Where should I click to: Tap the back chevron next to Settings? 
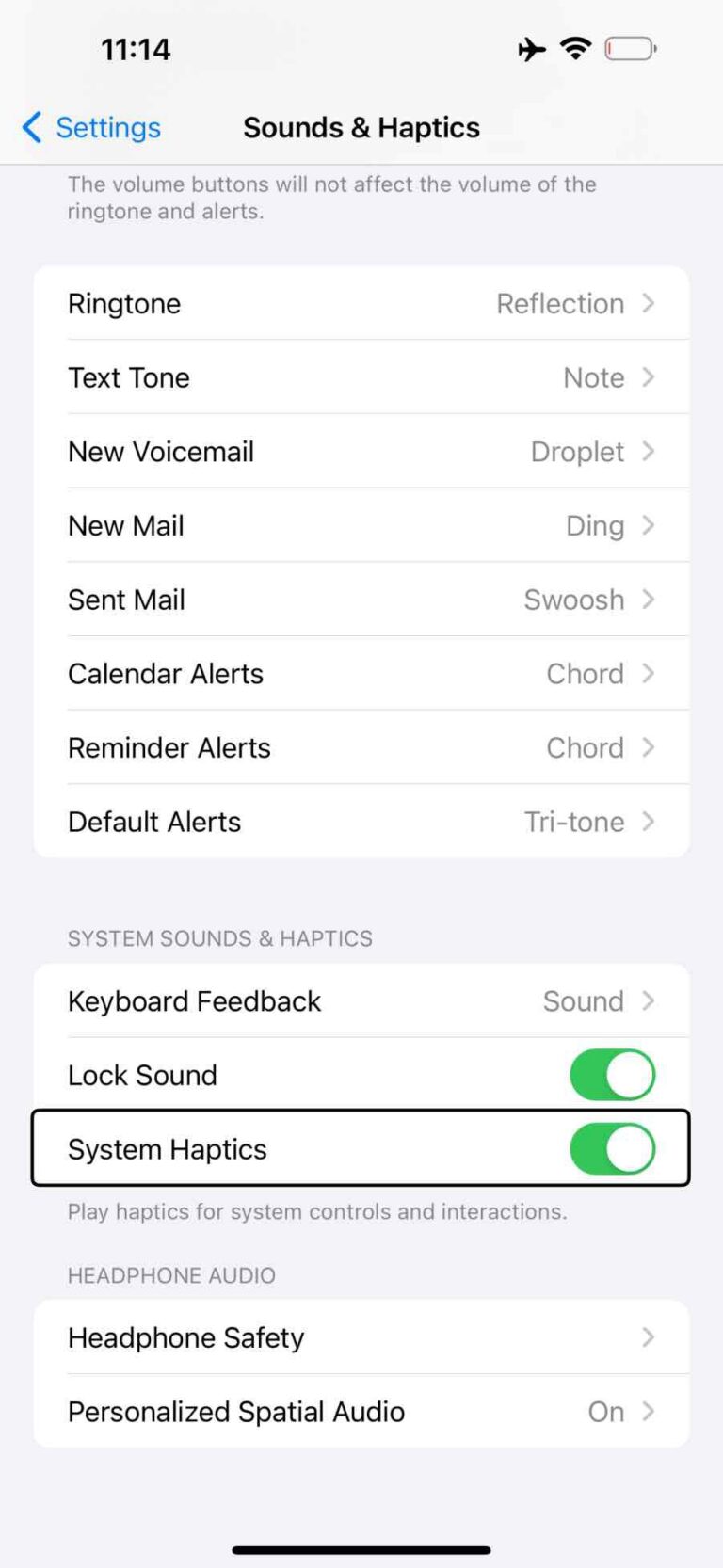30,127
